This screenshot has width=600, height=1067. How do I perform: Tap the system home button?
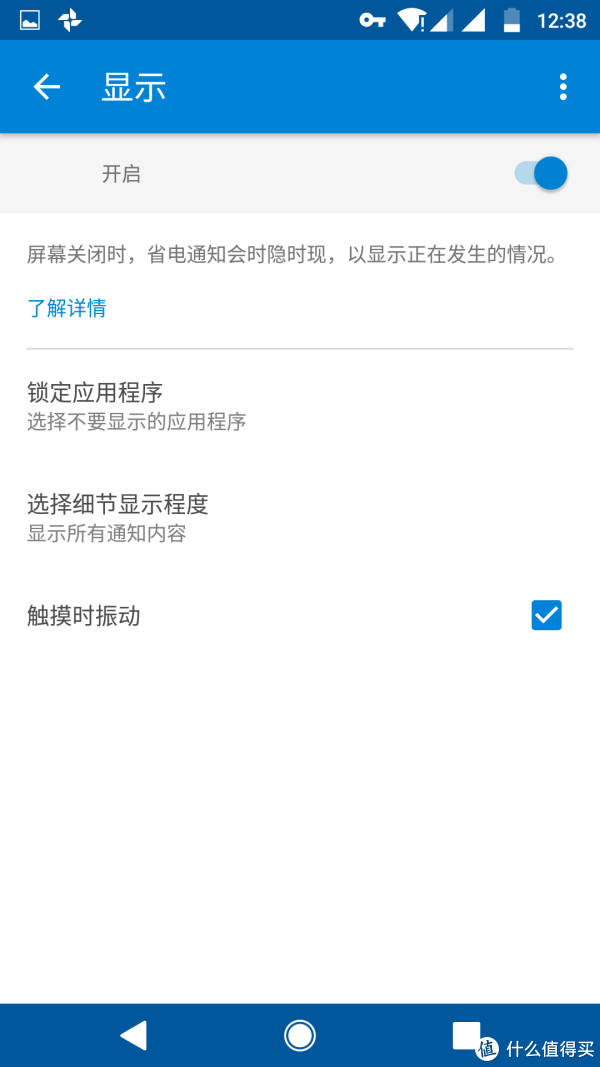(299, 1036)
